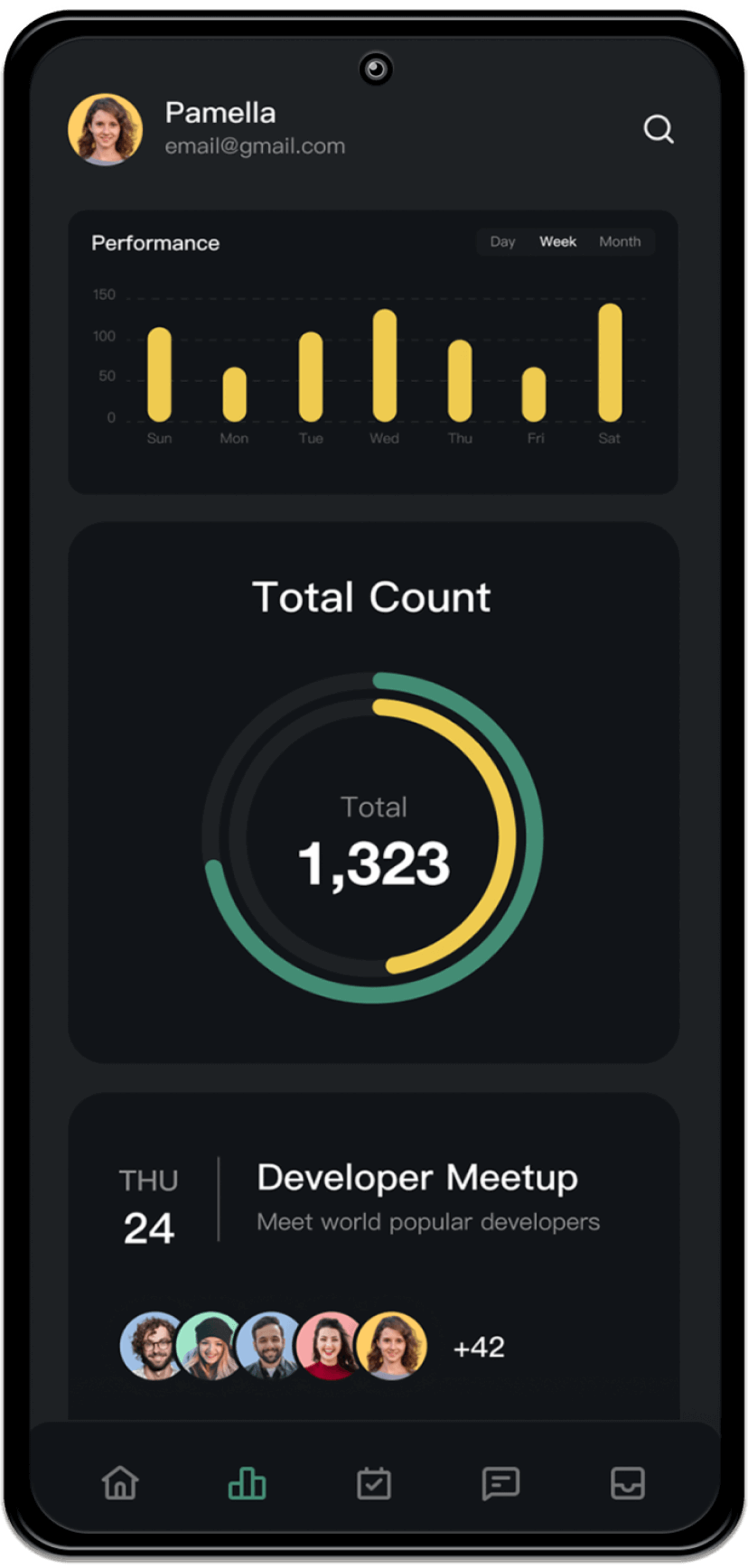Select the Week performance view
The width and height of the screenshot is (748, 1568).
point(557,242)
